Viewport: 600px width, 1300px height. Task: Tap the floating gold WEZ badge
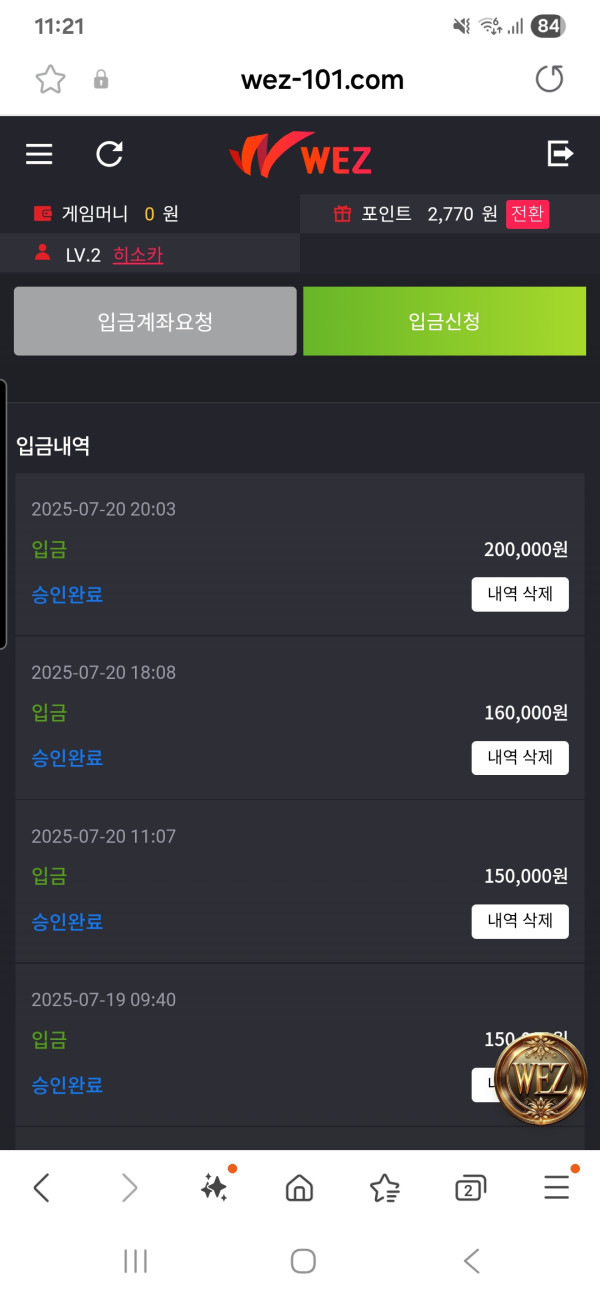(x=541, y=1078)
